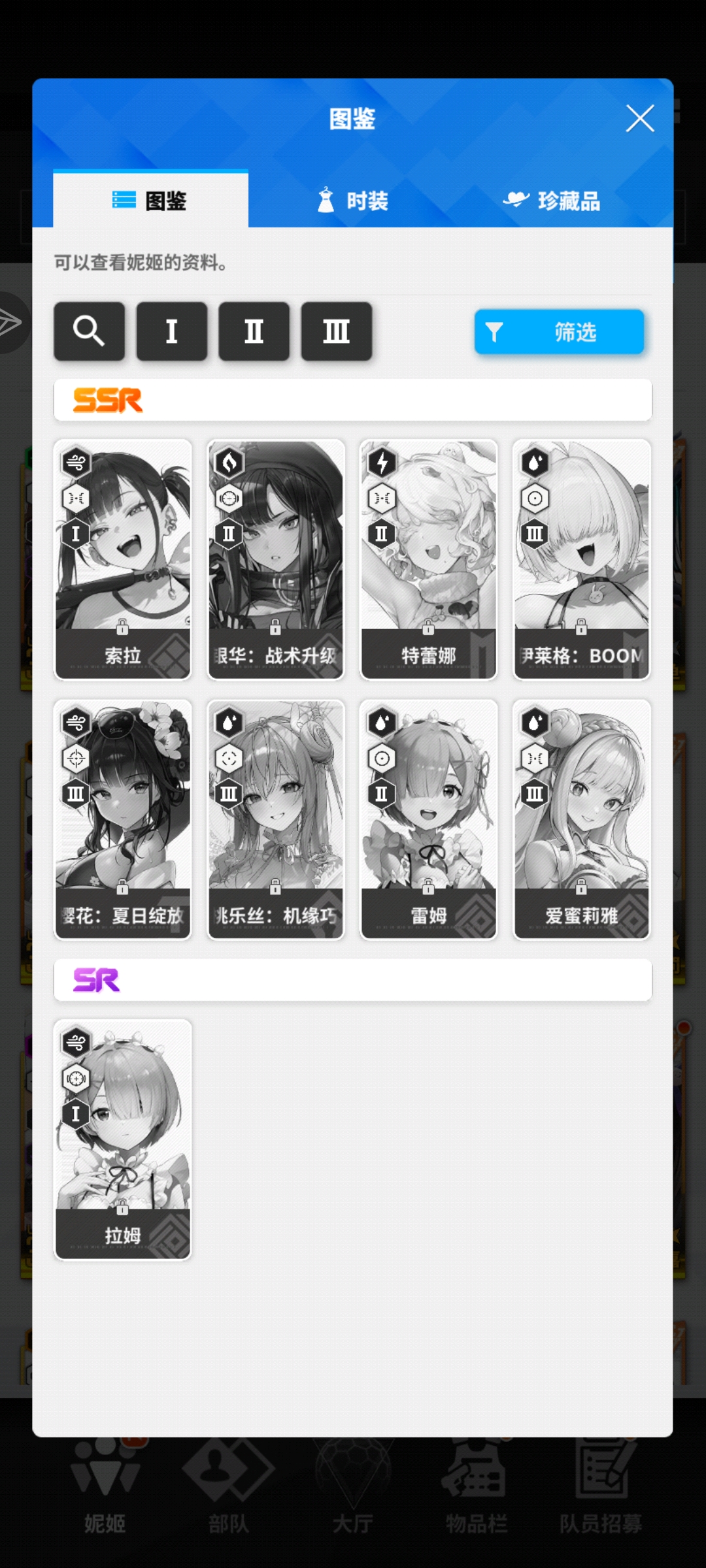Open the 夏日绽放 character card

pos(123,819)
